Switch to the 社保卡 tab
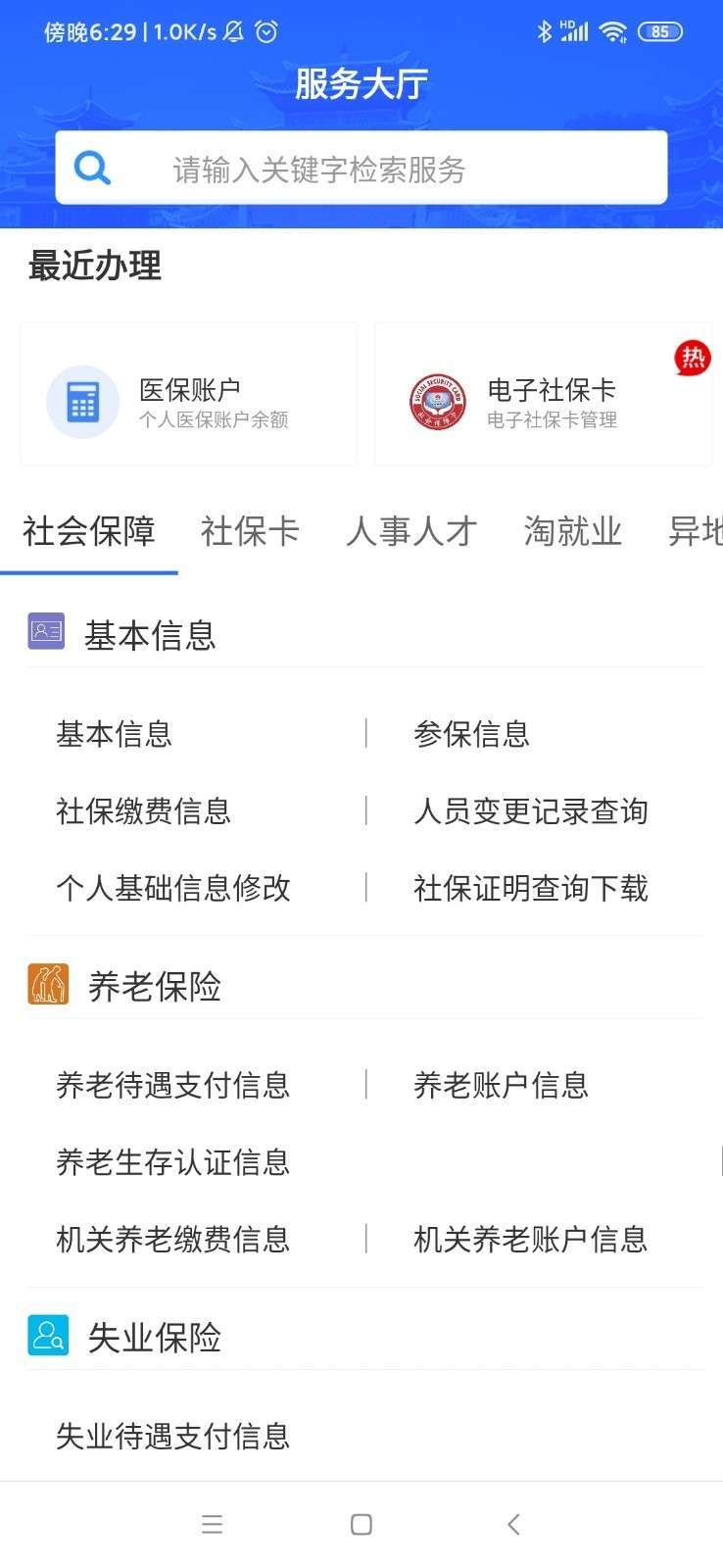723x1568 pixels. [x=249, y=532]
